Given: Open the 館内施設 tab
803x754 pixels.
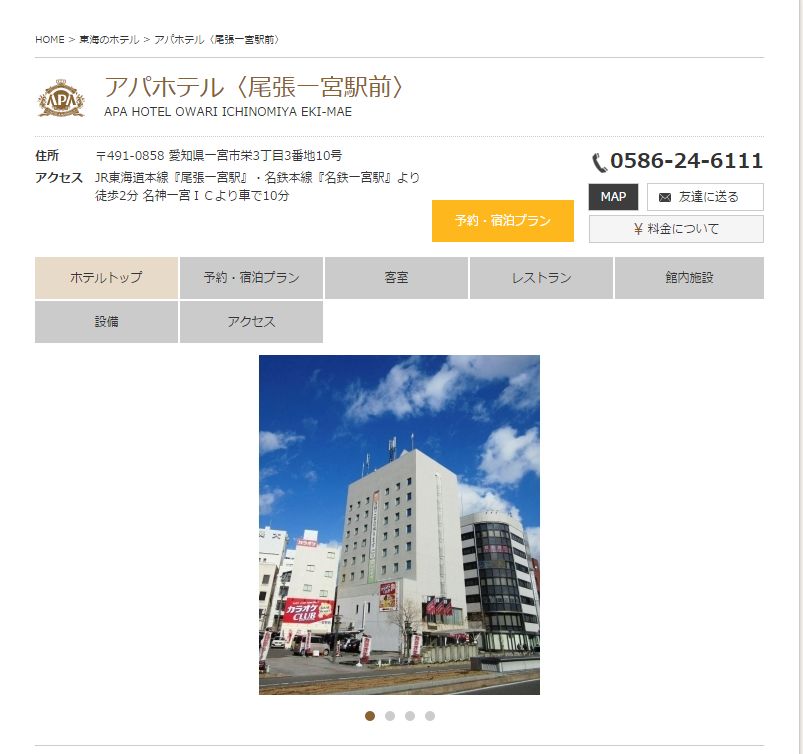Looking at the screenshot, I should (689, 278).
